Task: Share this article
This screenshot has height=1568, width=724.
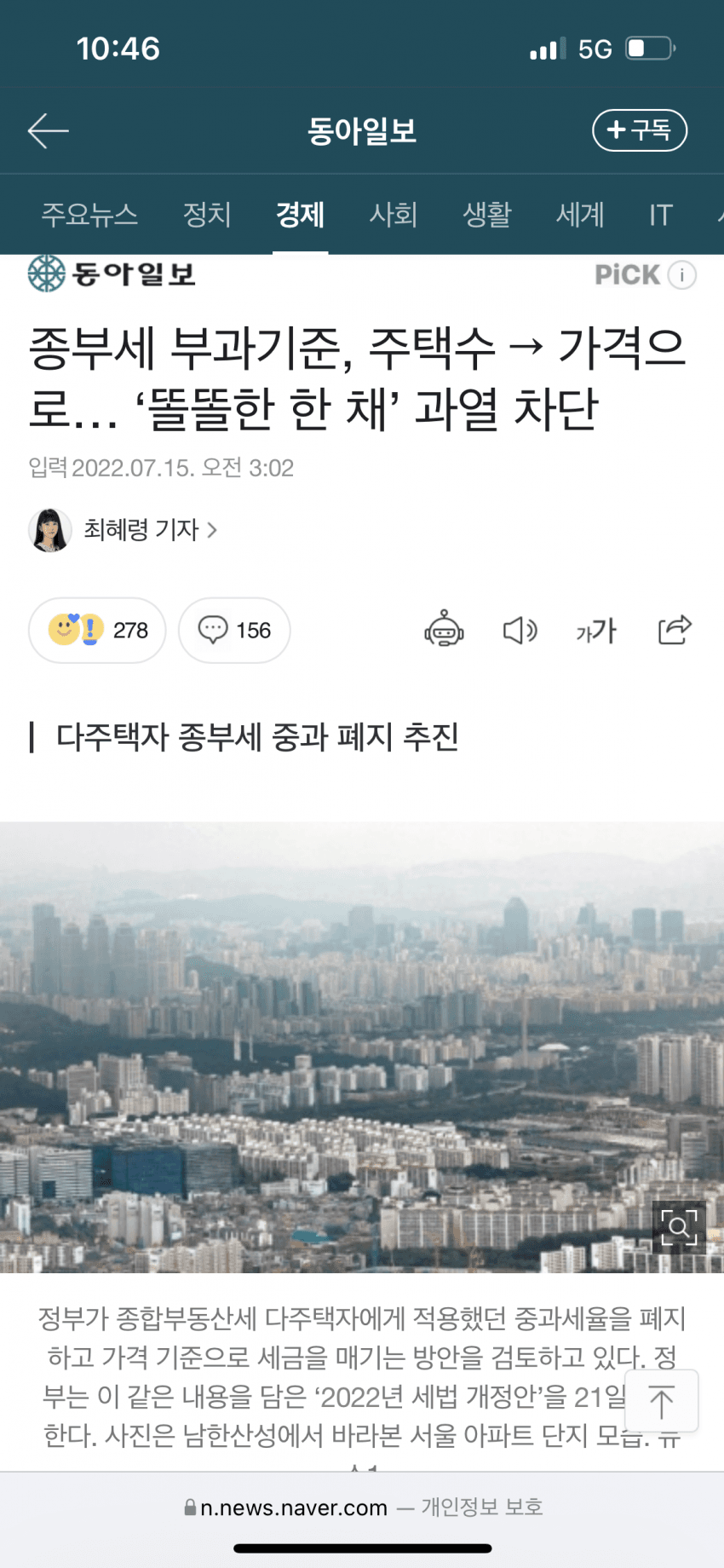Action: pyautogui.click(x=675, y=631)
